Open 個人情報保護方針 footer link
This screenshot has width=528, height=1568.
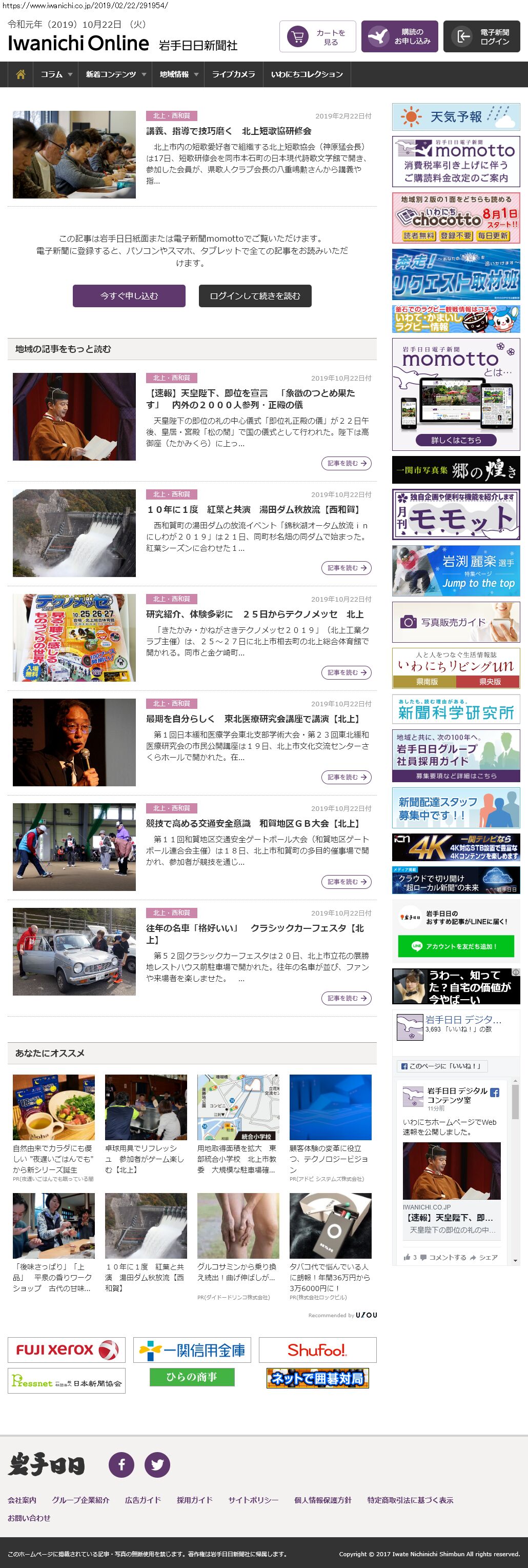322,1500
